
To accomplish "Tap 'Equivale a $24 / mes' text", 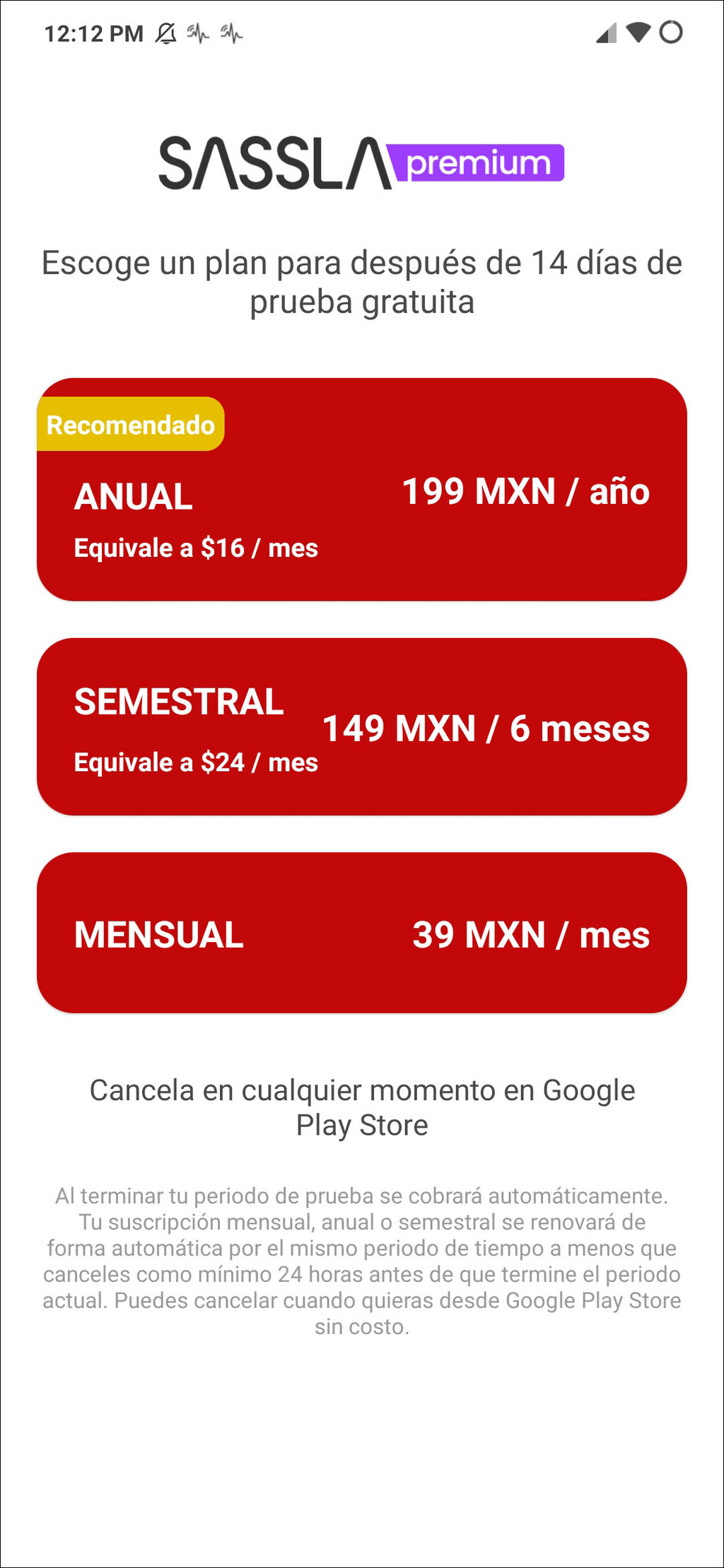I will point(197,762).
